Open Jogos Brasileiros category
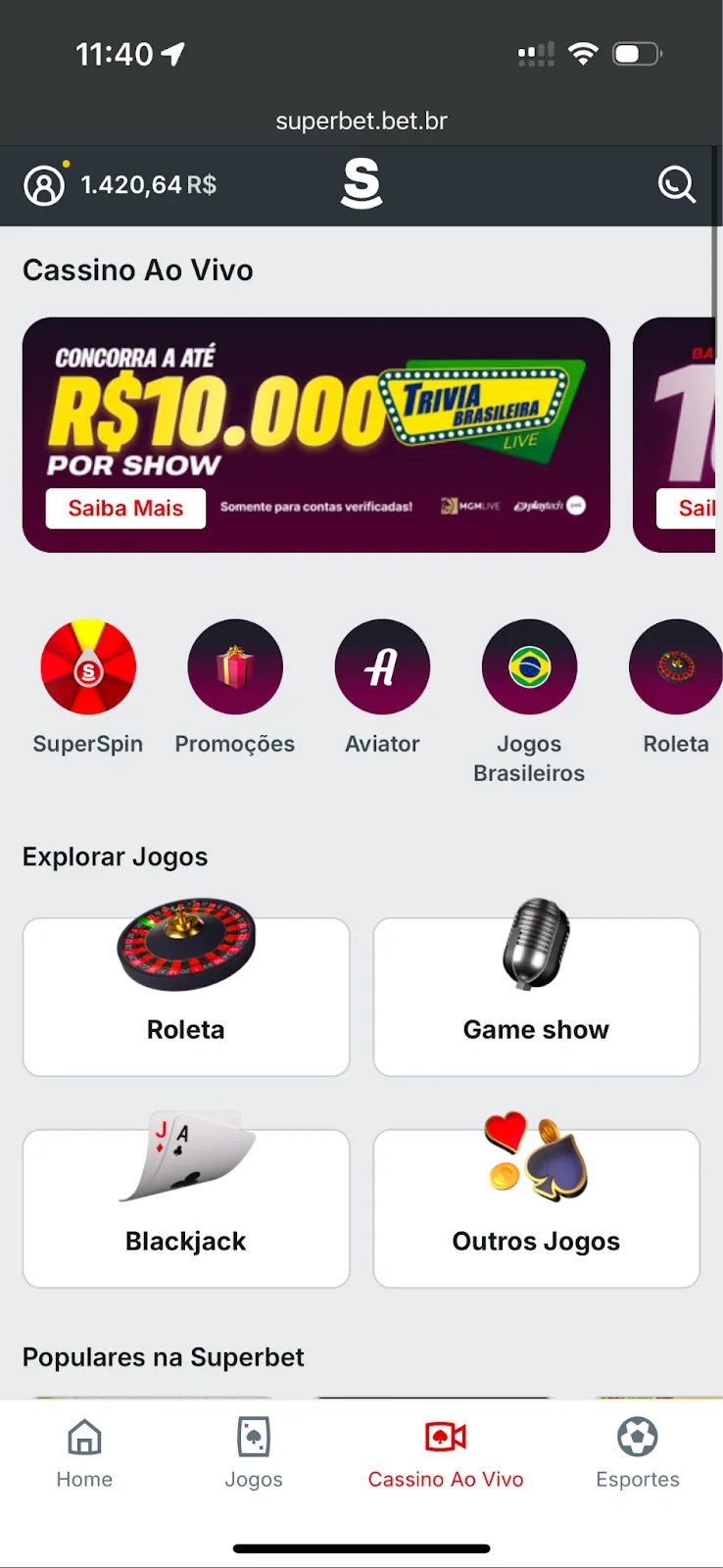The height and width of the screenshot is (1568, 723). [529, 665]
